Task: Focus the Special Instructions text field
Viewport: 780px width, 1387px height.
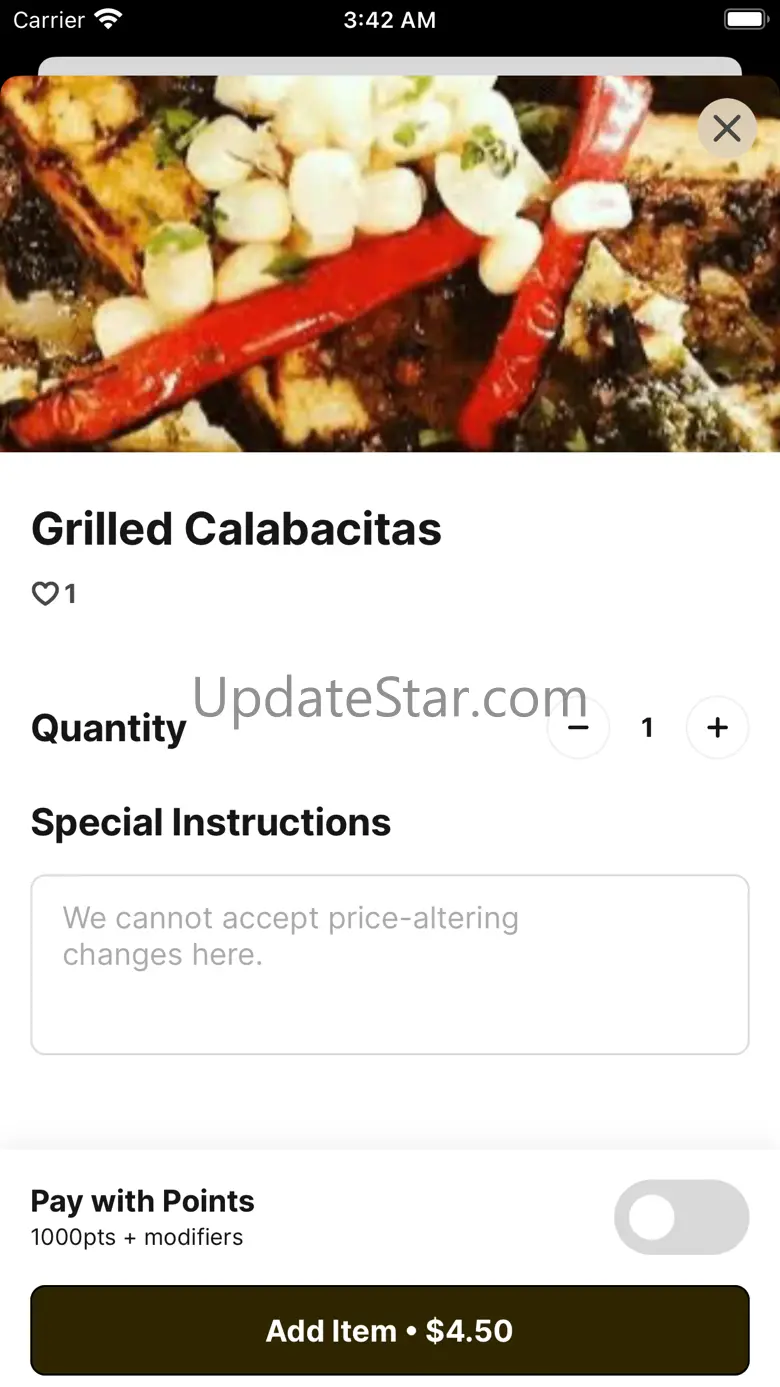Action: (x=390, y=965)
